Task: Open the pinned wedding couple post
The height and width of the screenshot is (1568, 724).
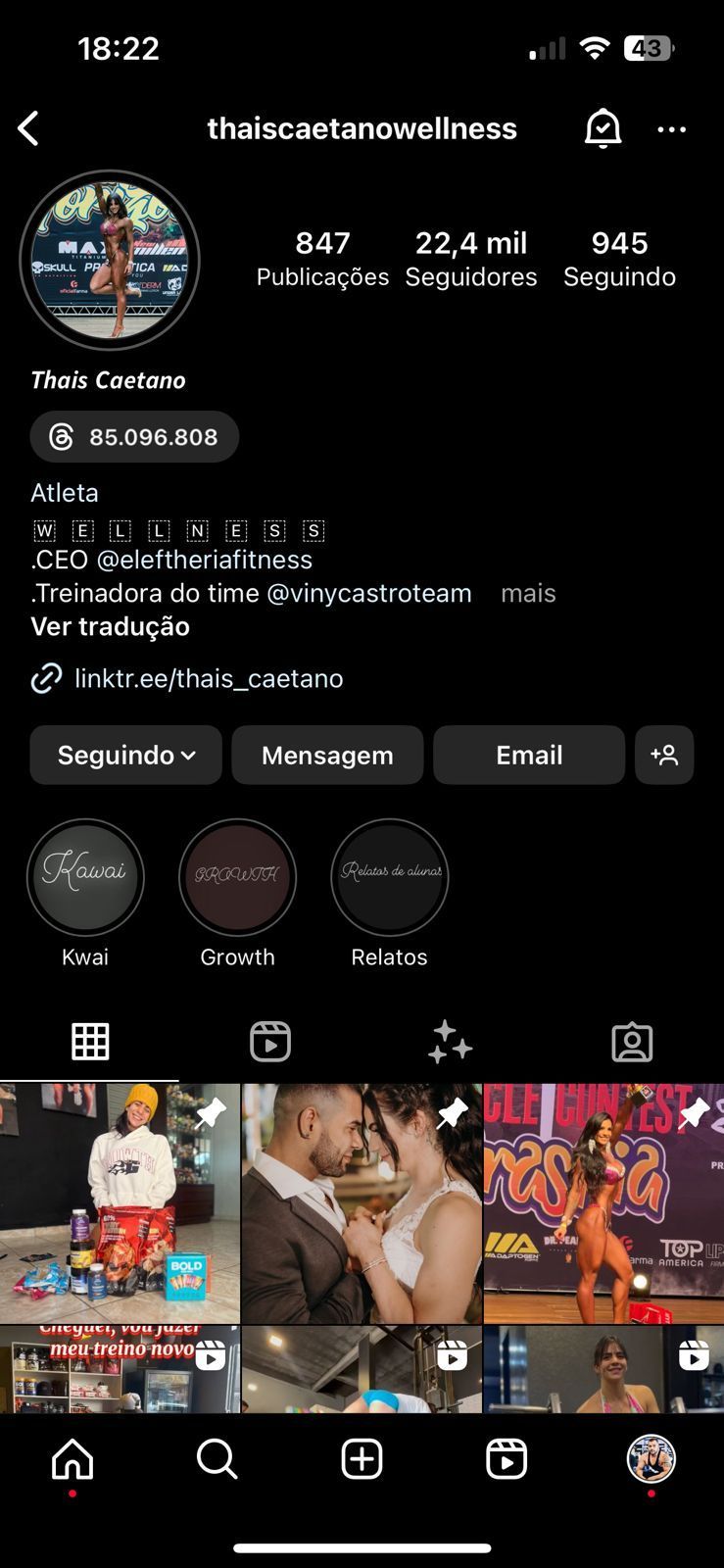Action: (x=362, y=1203)
